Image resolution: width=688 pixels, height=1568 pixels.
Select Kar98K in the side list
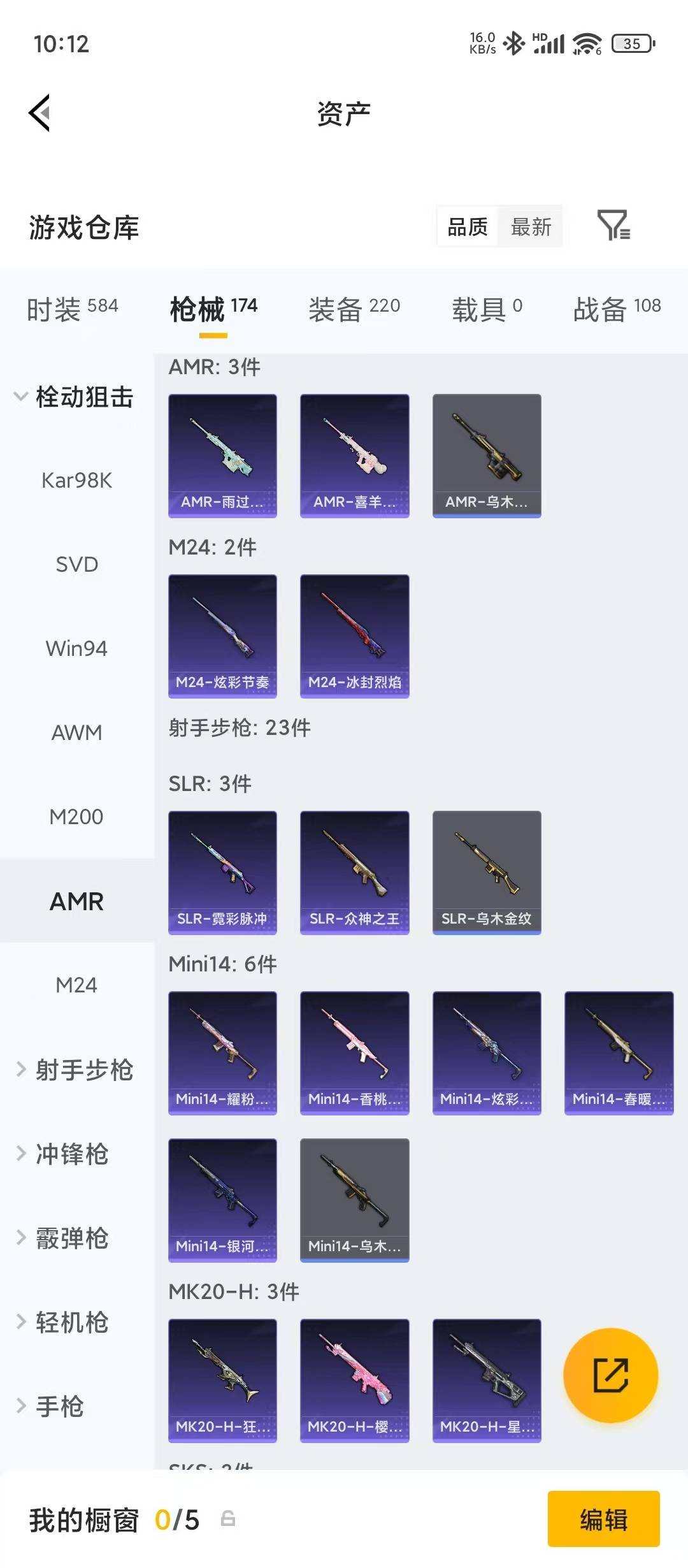(76, 480)
